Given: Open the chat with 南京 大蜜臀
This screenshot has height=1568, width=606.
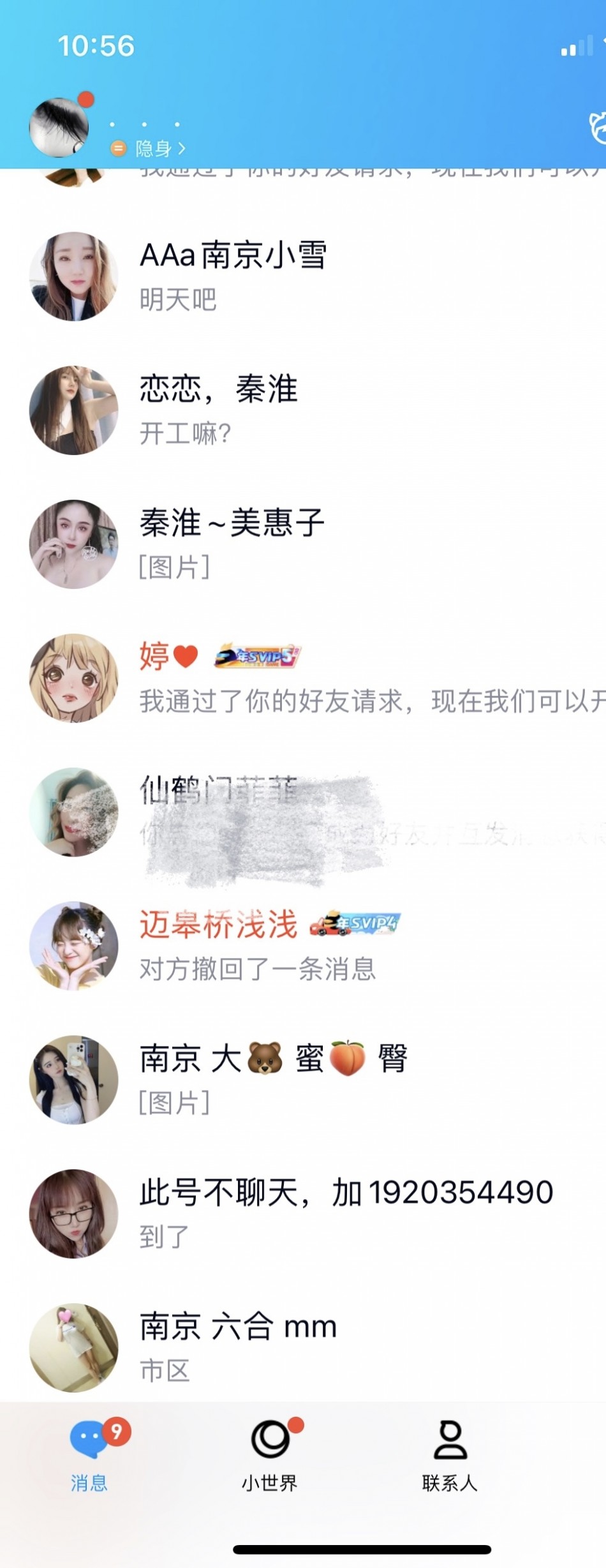Looking at the screenshot, I should tap(319, 1080).
